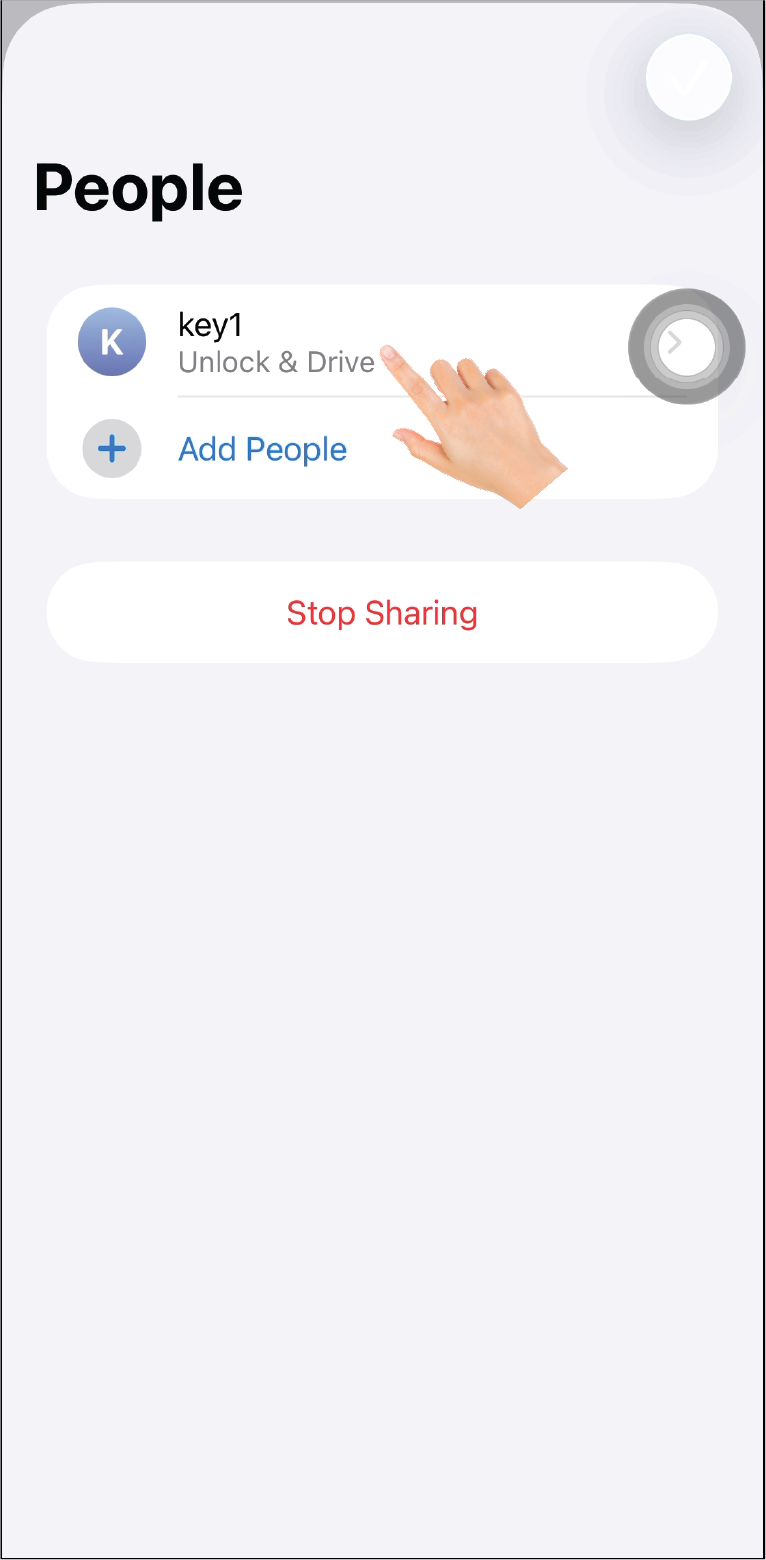This screenshot has height=1560, width=766.
Task: Select Stop Sharing
Action: click(382, 612)
